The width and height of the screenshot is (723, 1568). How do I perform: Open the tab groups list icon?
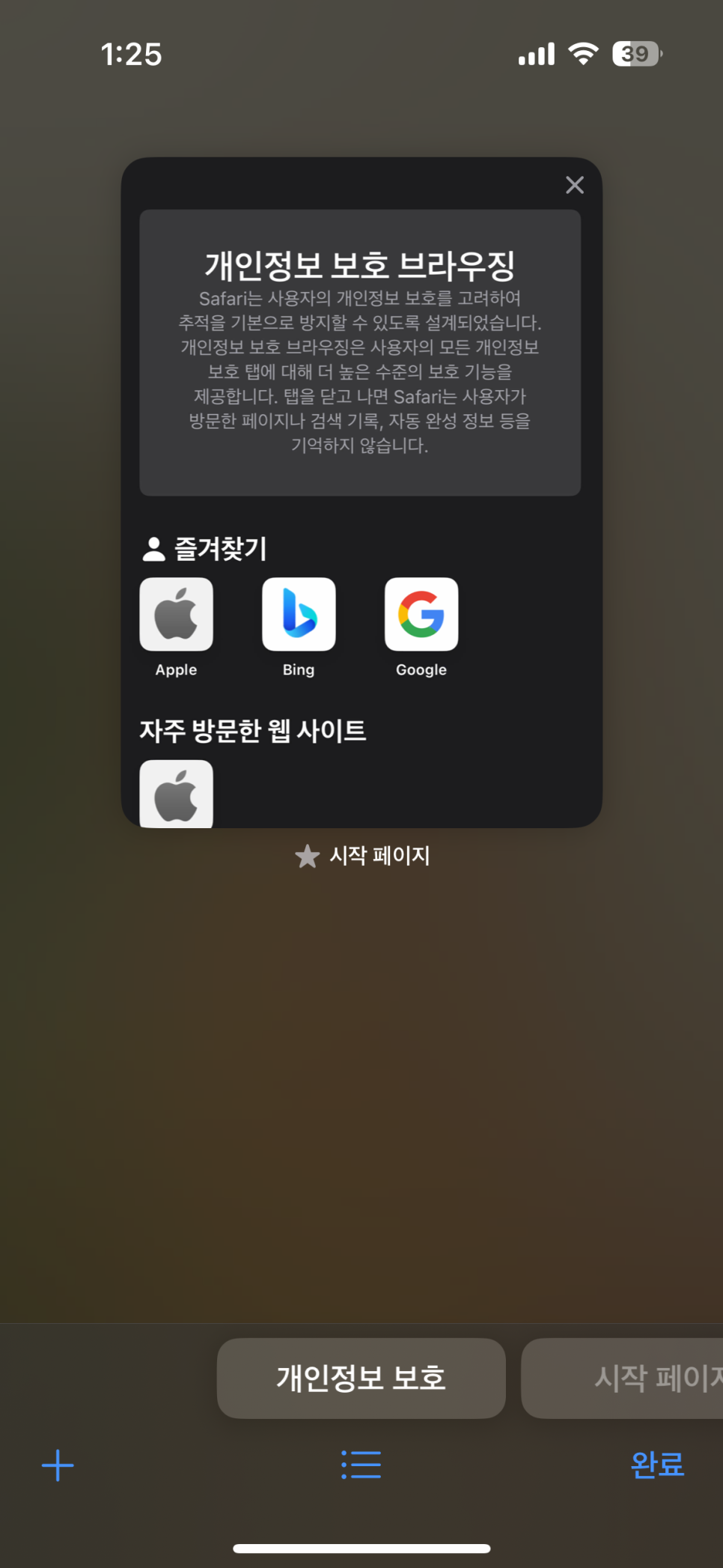pyautogui.click(x=361, y=1465)
